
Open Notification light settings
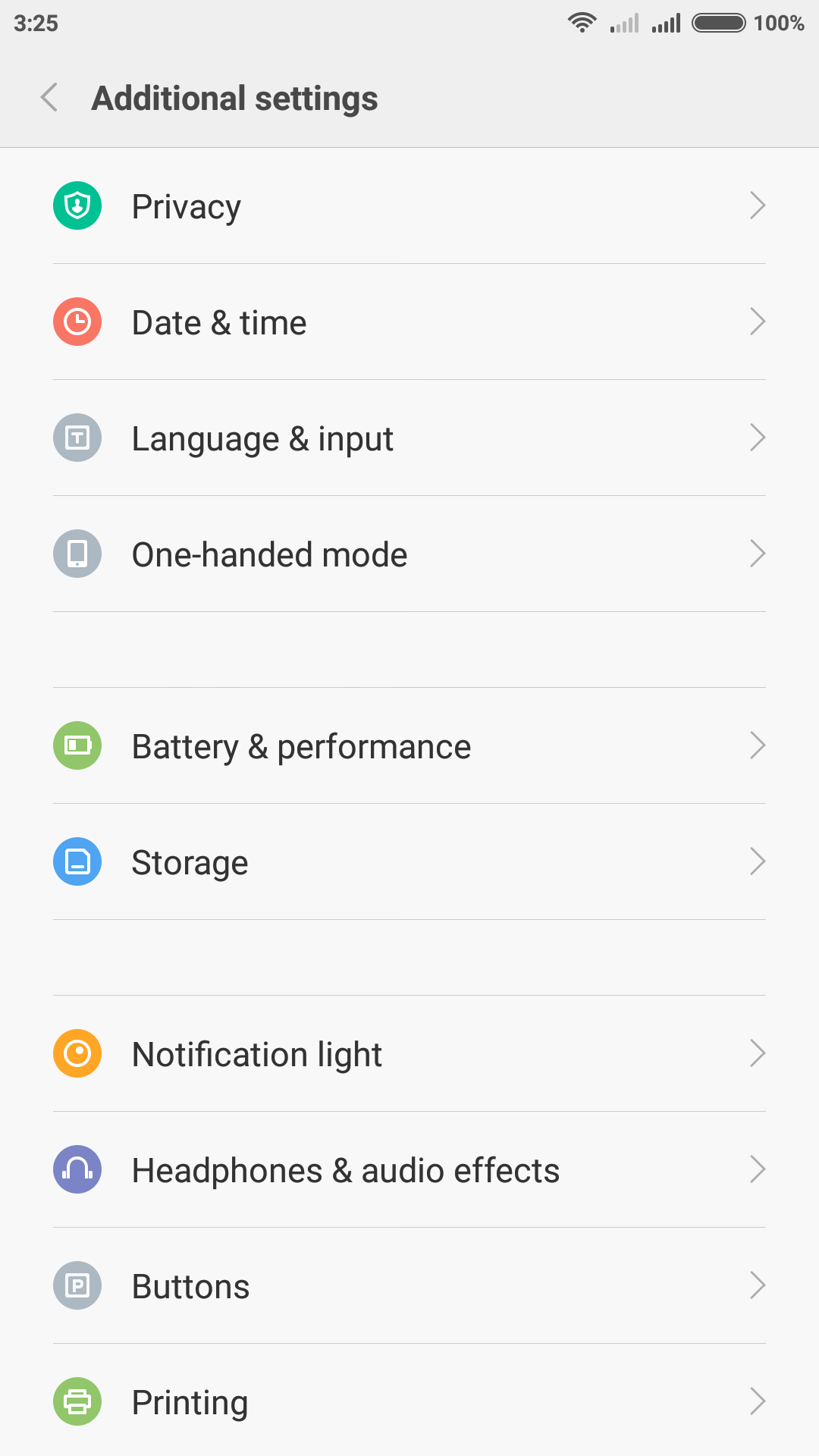(409, 1054)
